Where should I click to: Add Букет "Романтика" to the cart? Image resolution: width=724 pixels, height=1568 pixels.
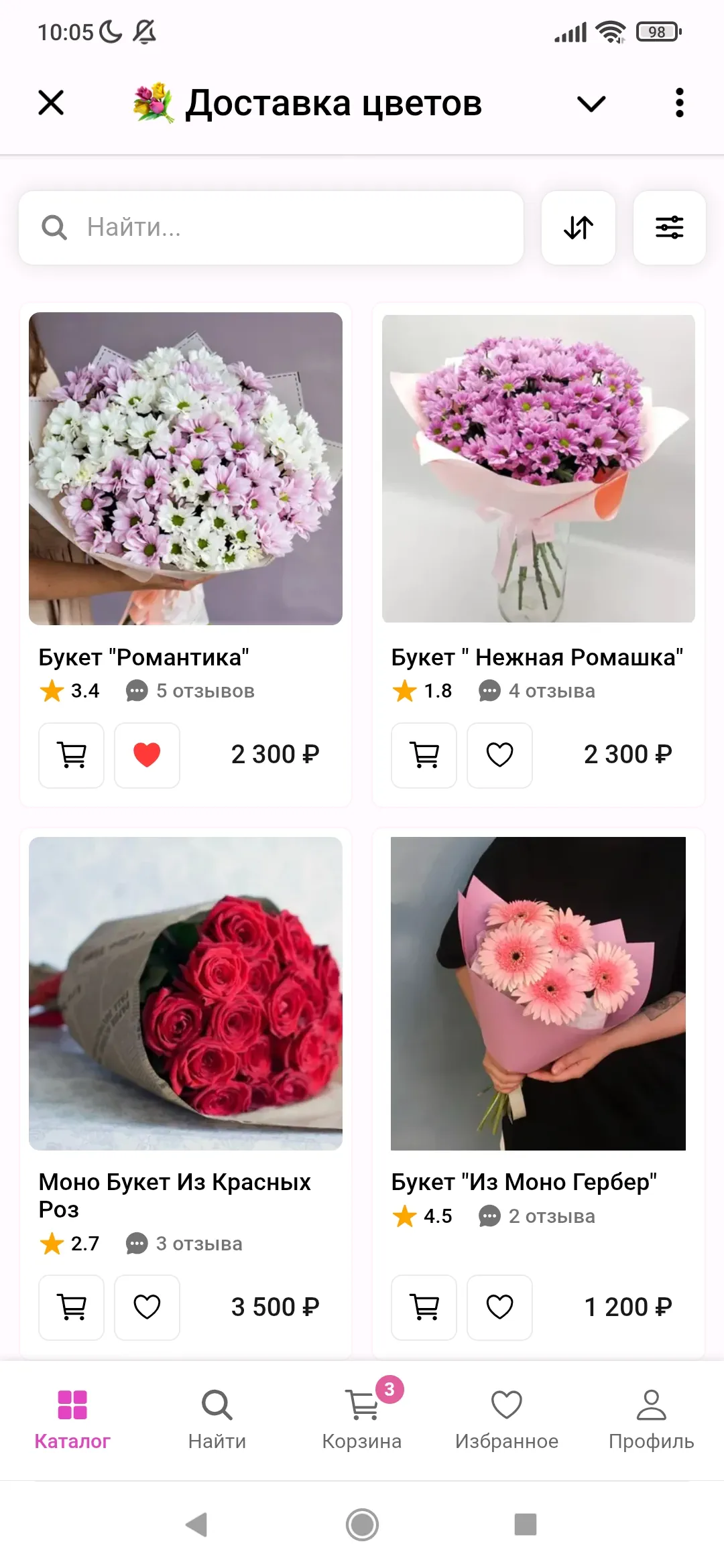point(72,755)
